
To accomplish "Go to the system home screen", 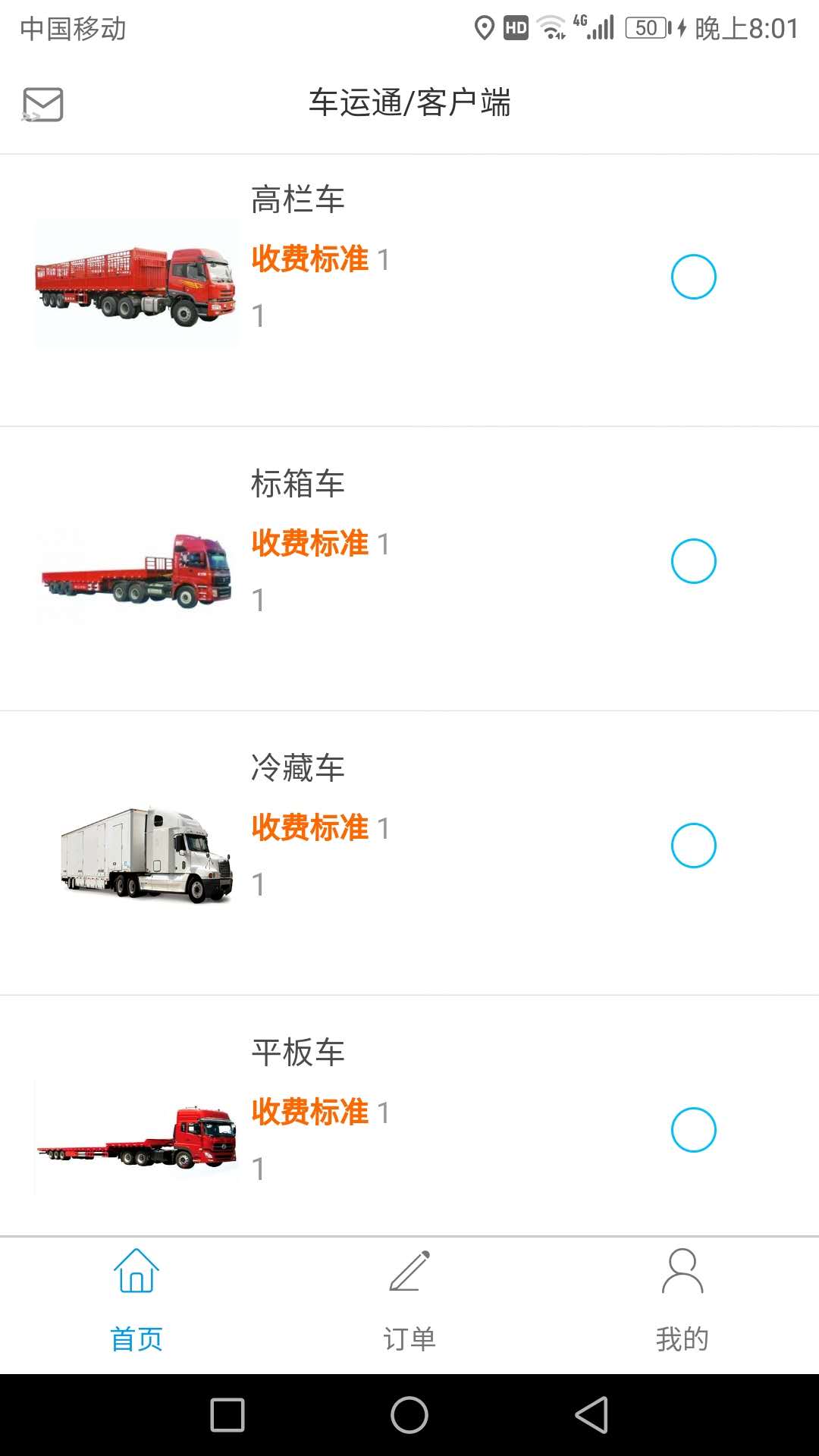I will pyautogui.click(x=409, y=1415).
